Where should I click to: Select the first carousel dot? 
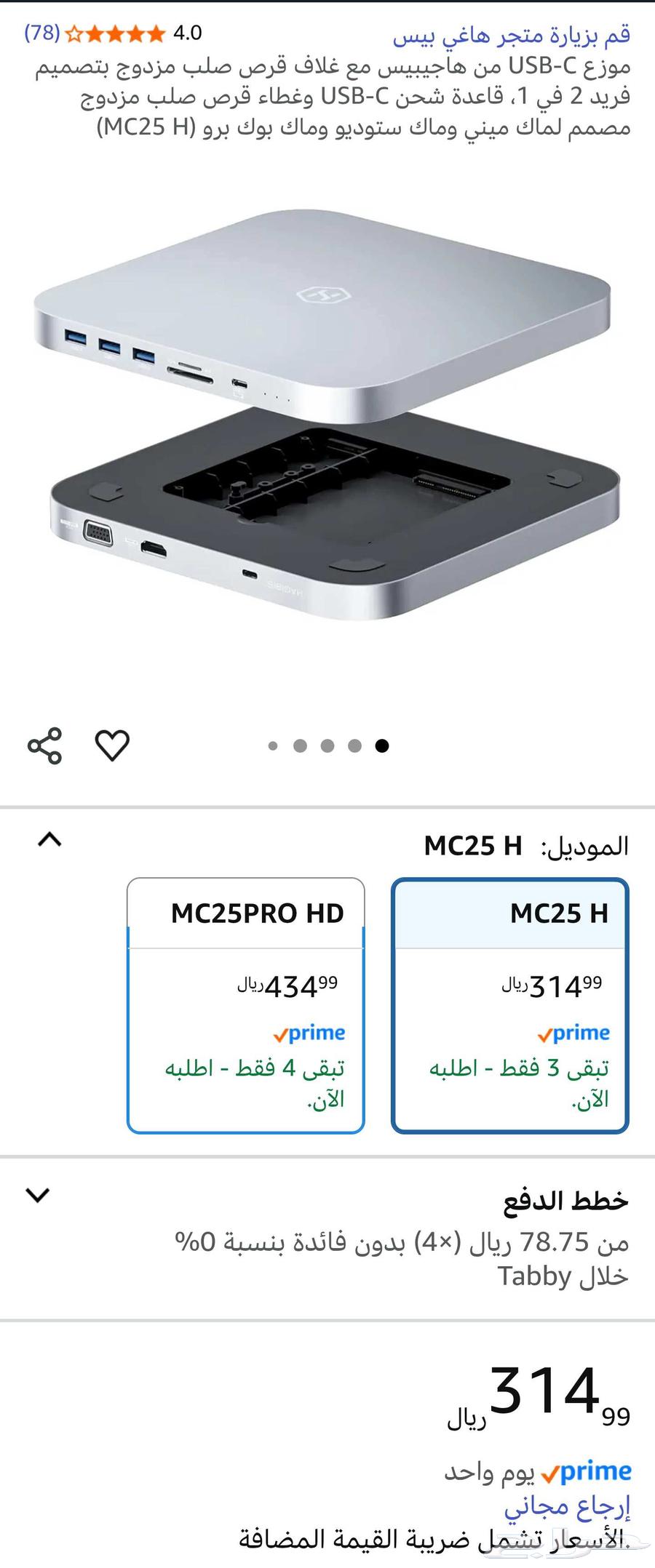click(x=273, y=745)
